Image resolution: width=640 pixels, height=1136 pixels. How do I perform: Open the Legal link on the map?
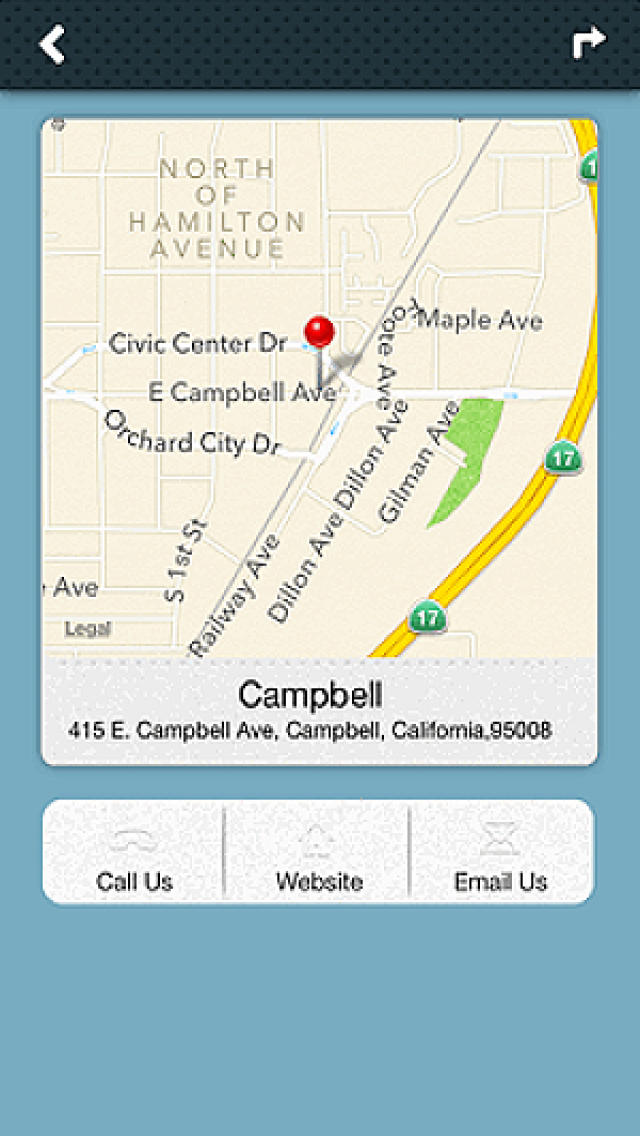click(88, 629)
